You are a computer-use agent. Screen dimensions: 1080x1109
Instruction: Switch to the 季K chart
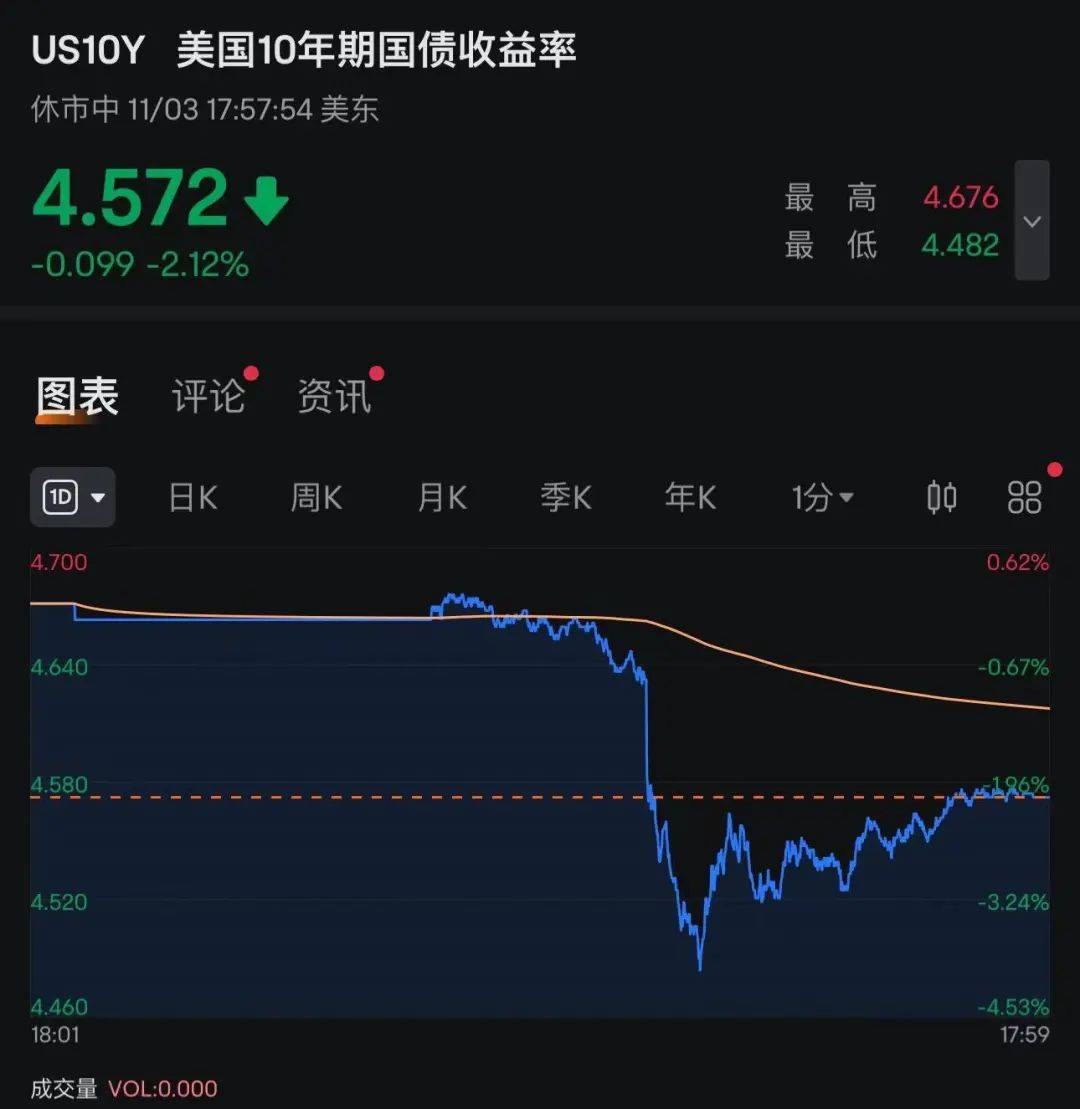[x=566, y=497]
